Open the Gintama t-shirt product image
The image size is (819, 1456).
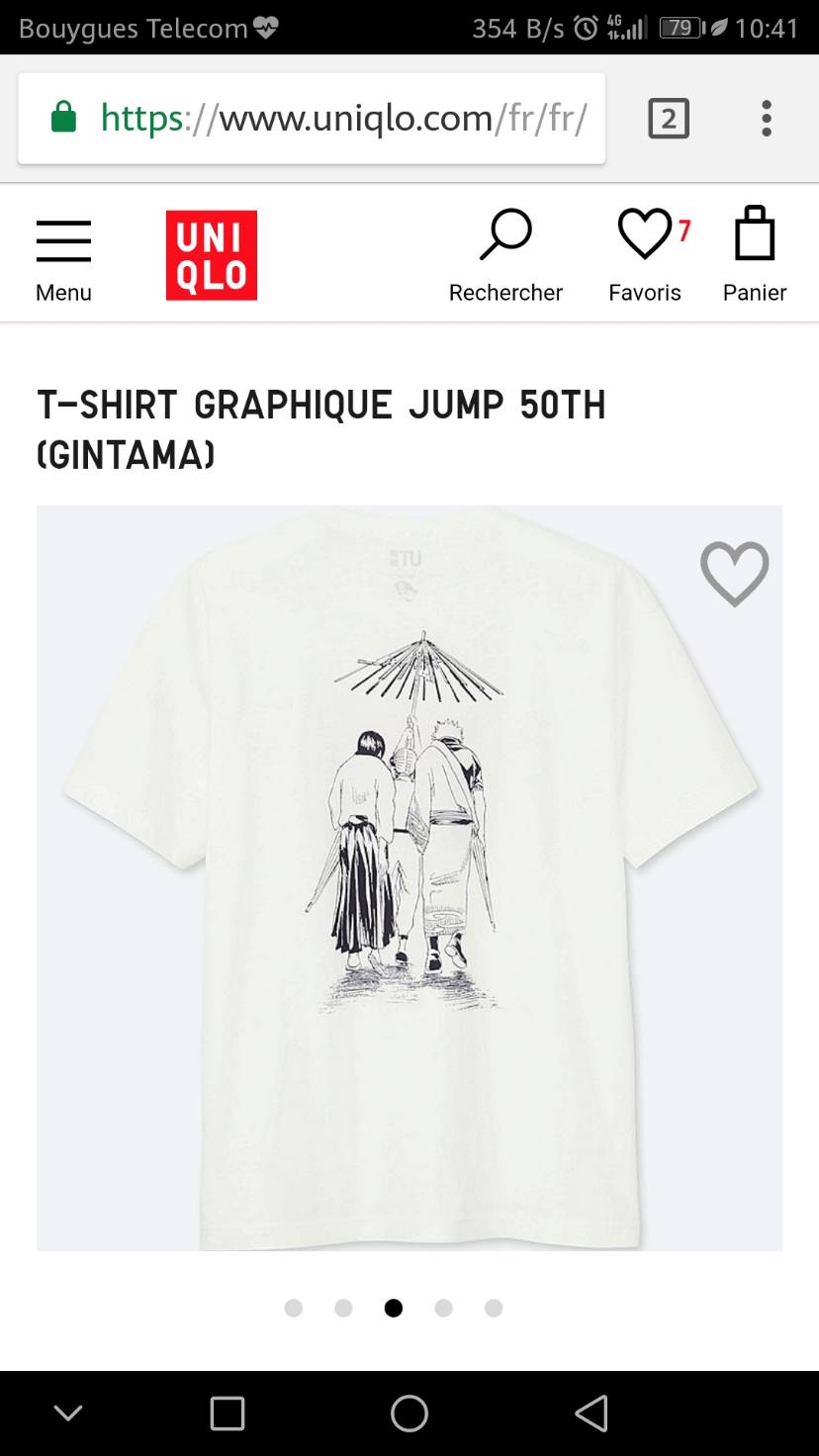point(409,877)
